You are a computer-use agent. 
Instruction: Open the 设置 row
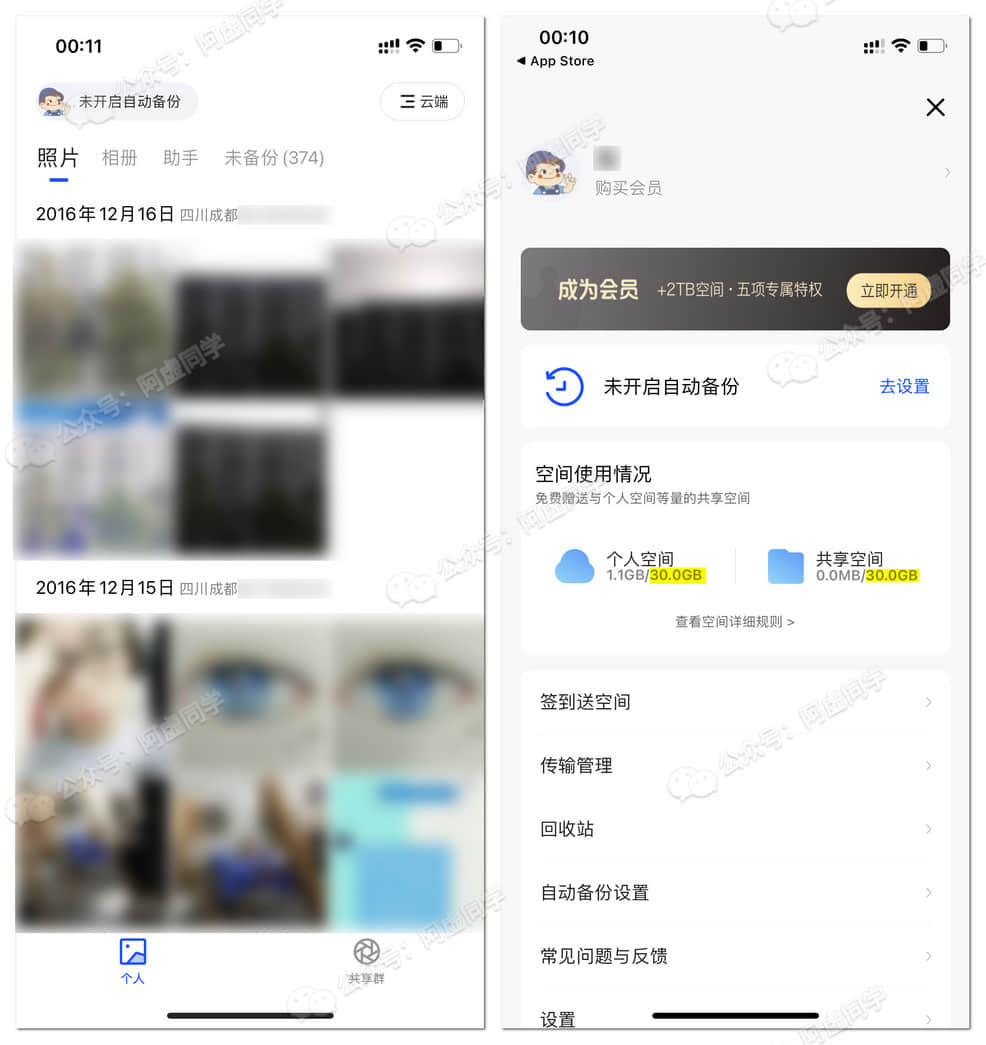(735, 1018)
